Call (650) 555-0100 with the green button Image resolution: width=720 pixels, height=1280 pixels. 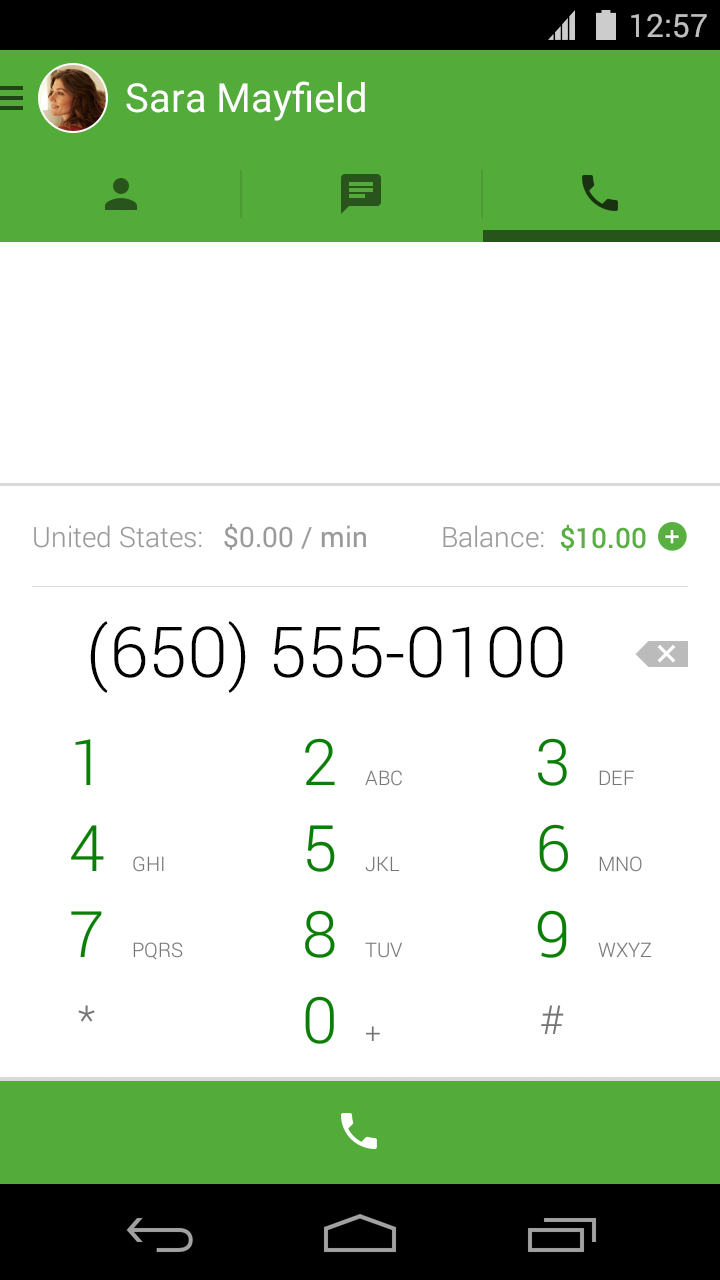(x=360, y=1131)
